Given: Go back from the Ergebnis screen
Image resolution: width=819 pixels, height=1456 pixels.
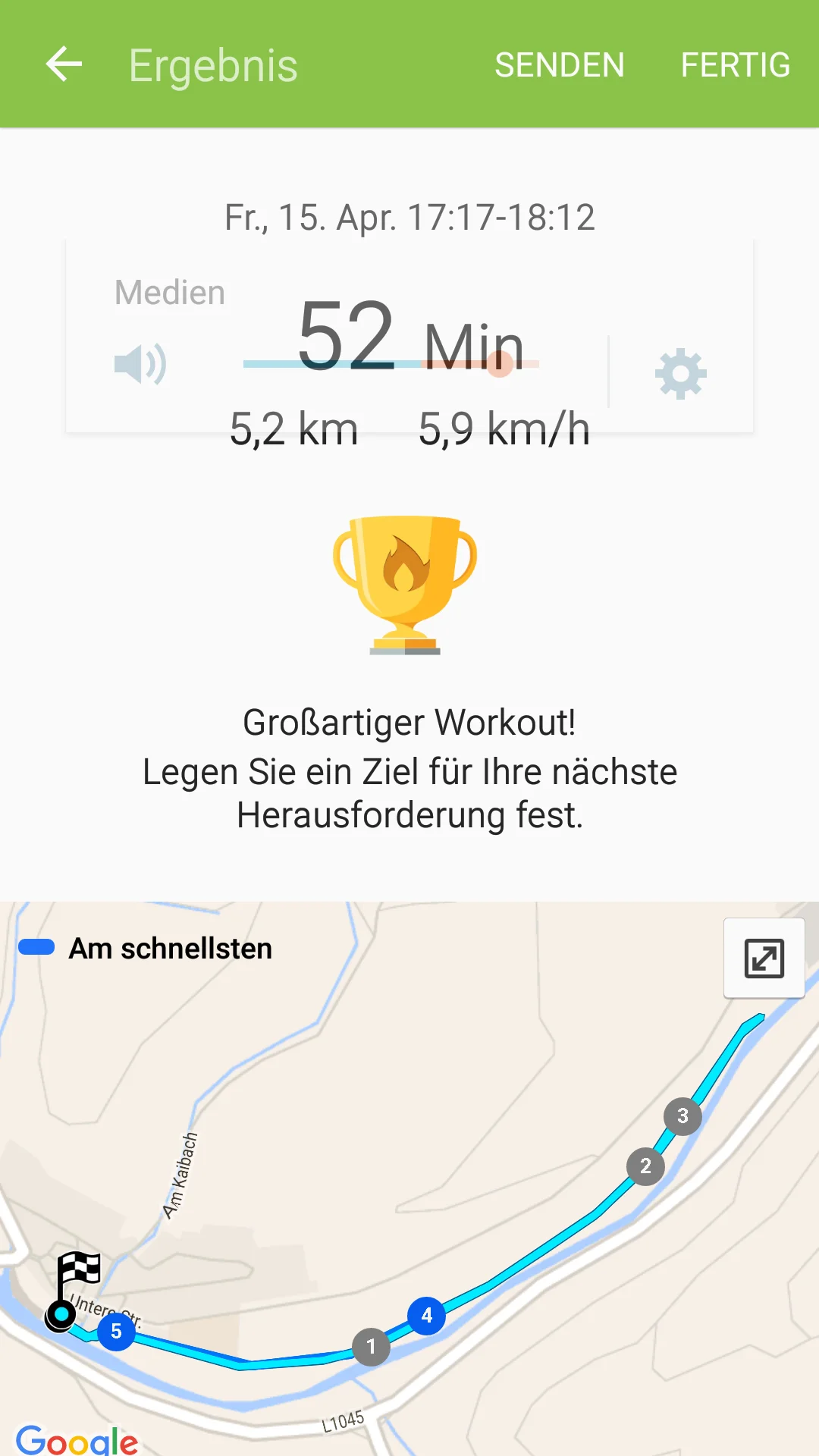Looking at the screenshot, I should point(64,64).
